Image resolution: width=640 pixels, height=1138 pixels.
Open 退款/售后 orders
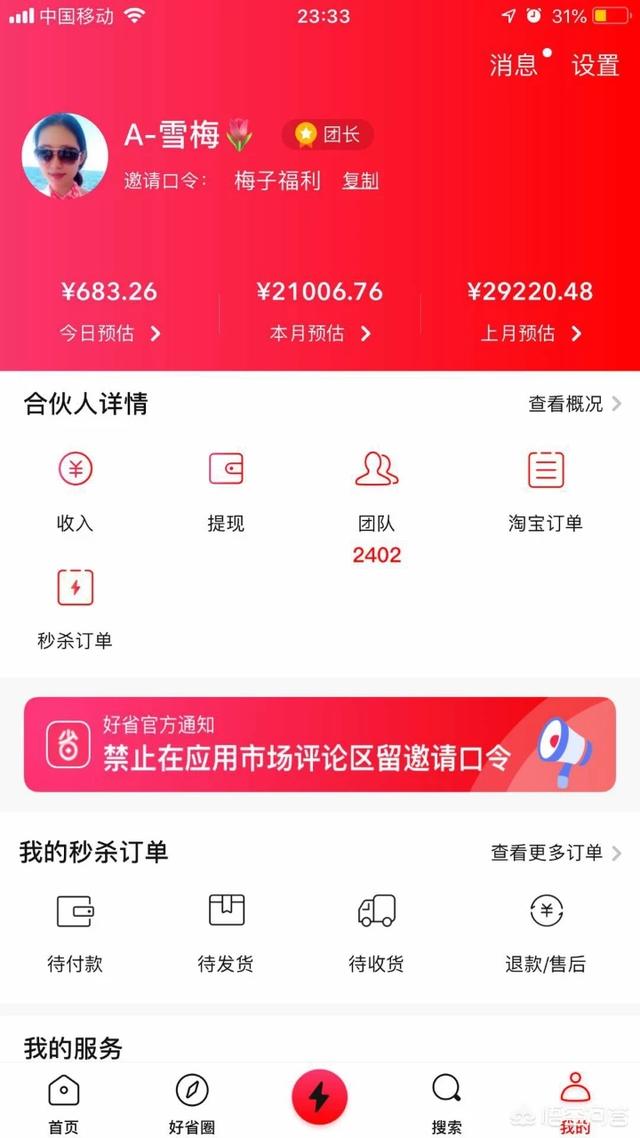(545, 932)
